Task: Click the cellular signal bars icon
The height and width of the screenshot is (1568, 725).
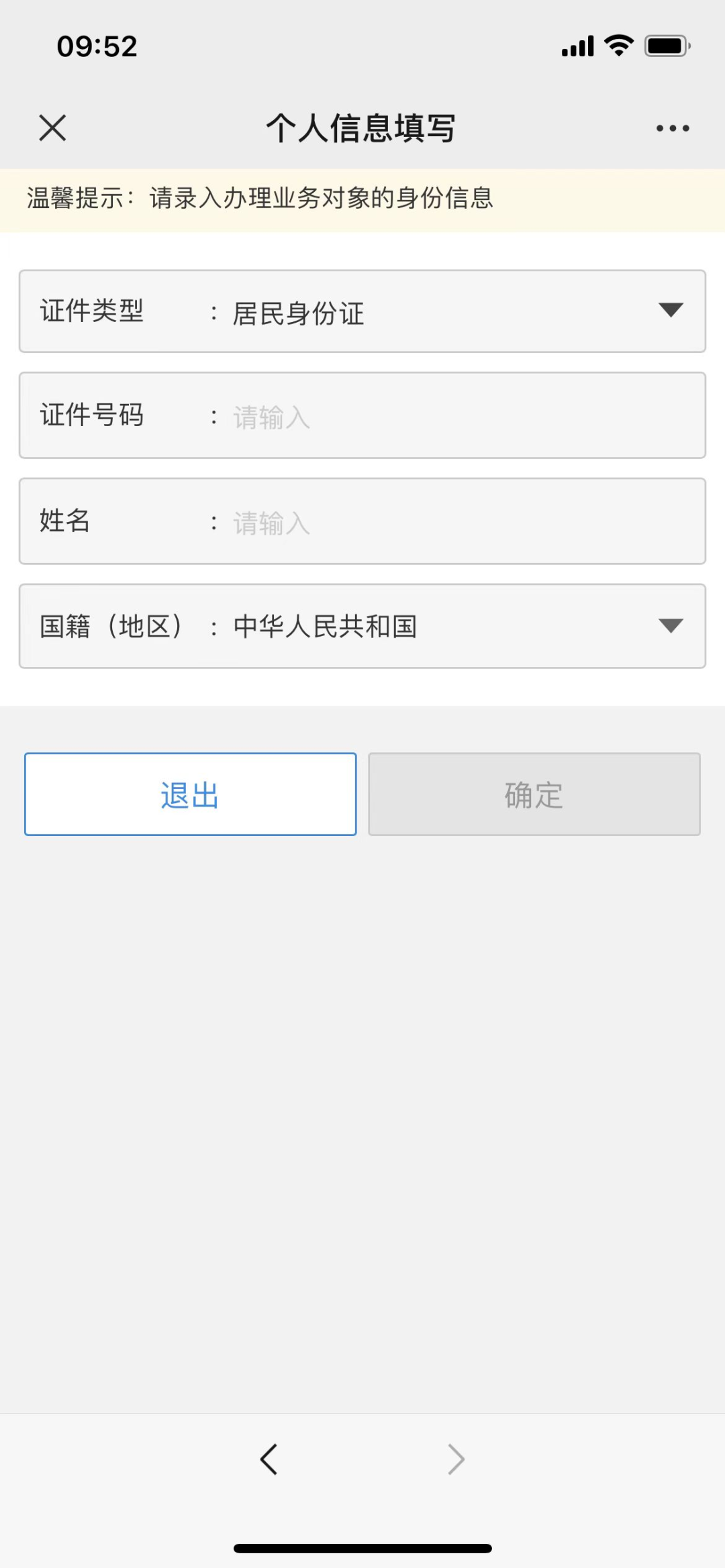Action: (x=576, y=46)
